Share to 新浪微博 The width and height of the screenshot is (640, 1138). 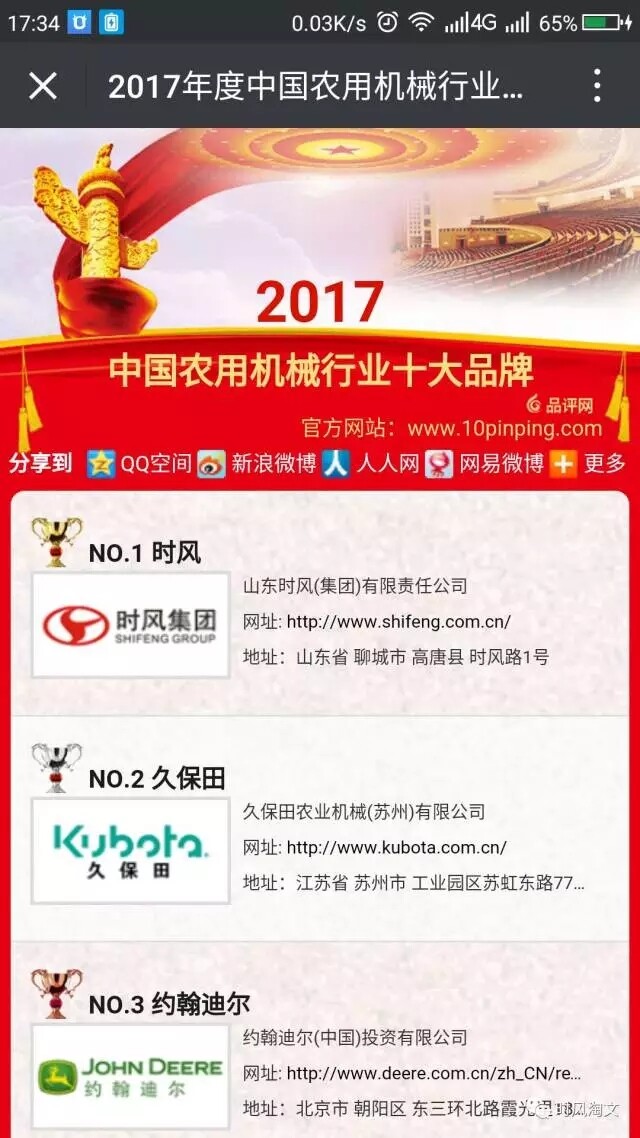click(257, 463)
